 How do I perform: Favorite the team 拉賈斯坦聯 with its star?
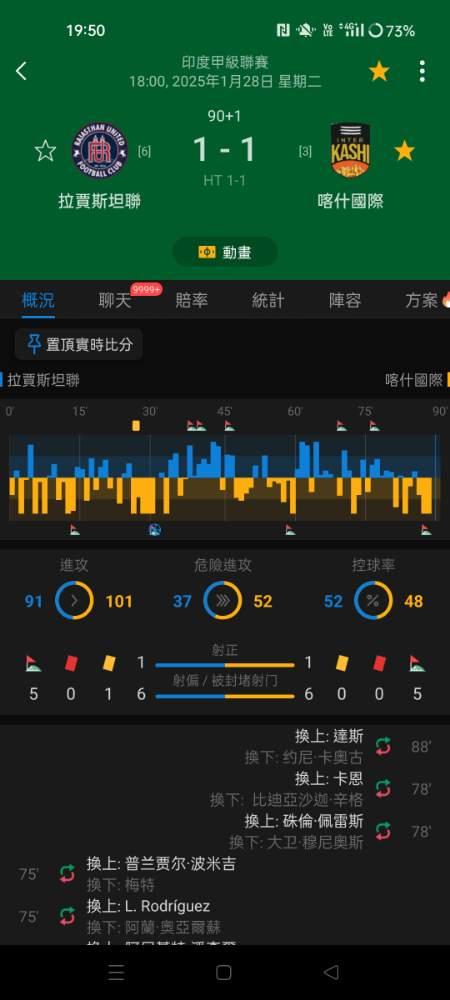(45, 151)
